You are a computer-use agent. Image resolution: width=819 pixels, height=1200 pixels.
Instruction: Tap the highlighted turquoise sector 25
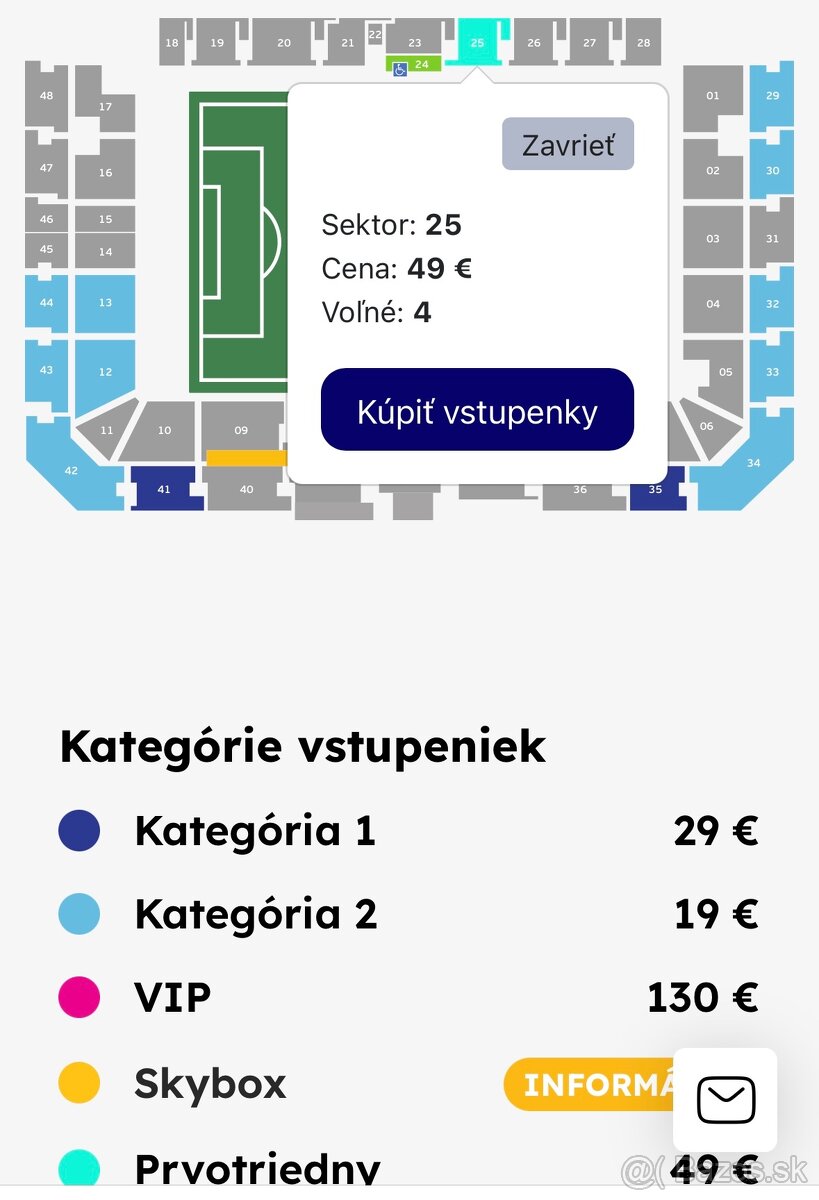pos(478,43)
